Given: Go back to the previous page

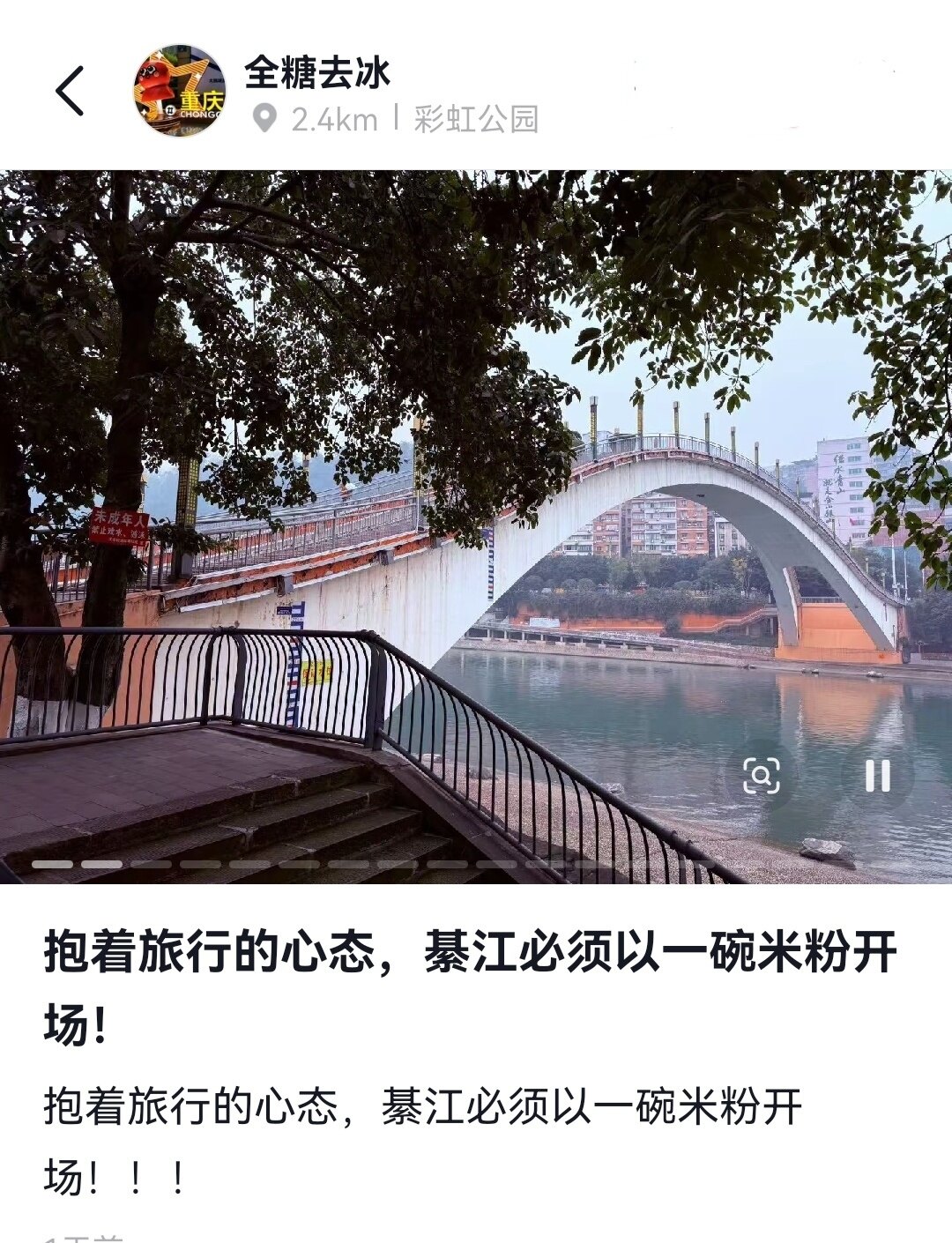Looking at the screenshot, I should (x=70, y=91).
